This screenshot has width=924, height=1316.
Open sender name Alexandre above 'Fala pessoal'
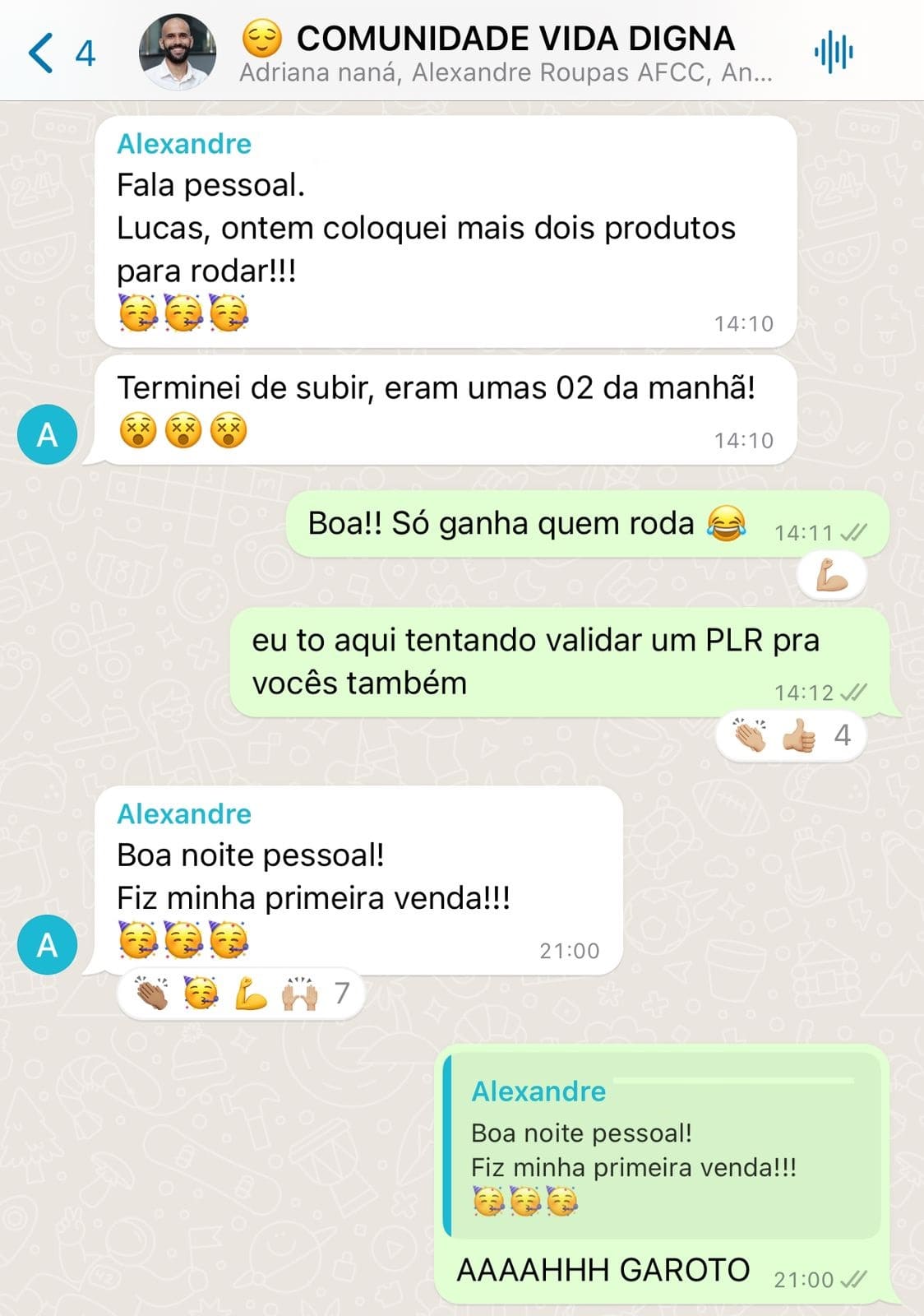pyautogui.click(x=184, y=144)
